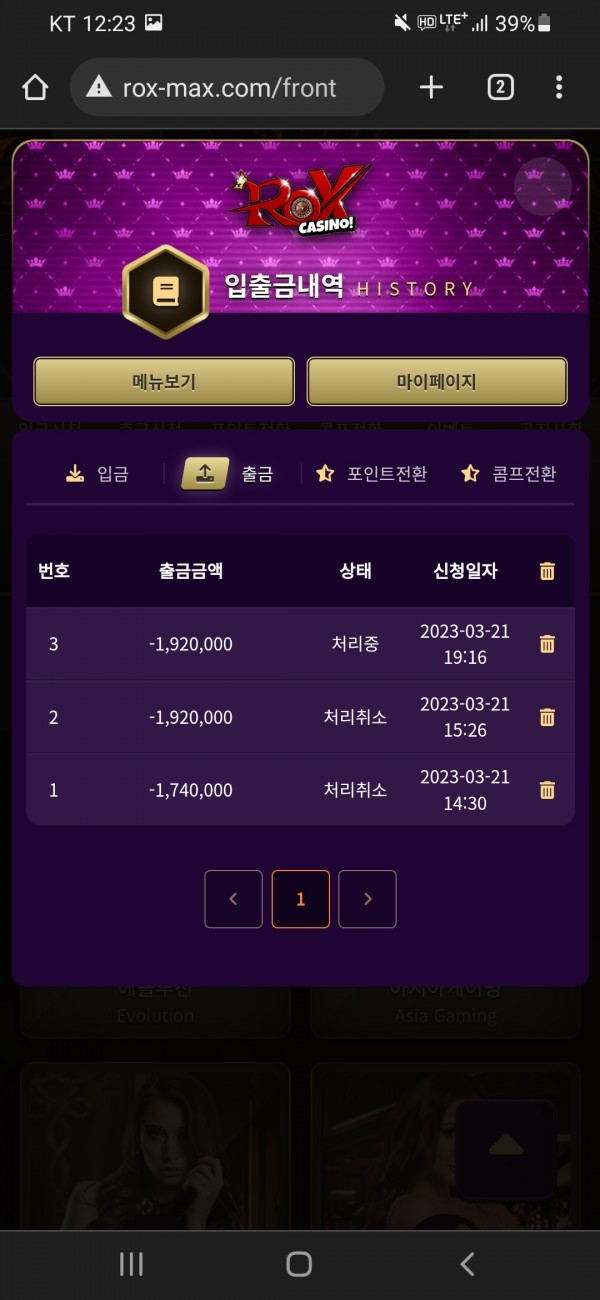Image resolution: width=600 pixels, height=1300 pixels.
Task: Open the 콤프전환 tab
Action: click(509, 474)
